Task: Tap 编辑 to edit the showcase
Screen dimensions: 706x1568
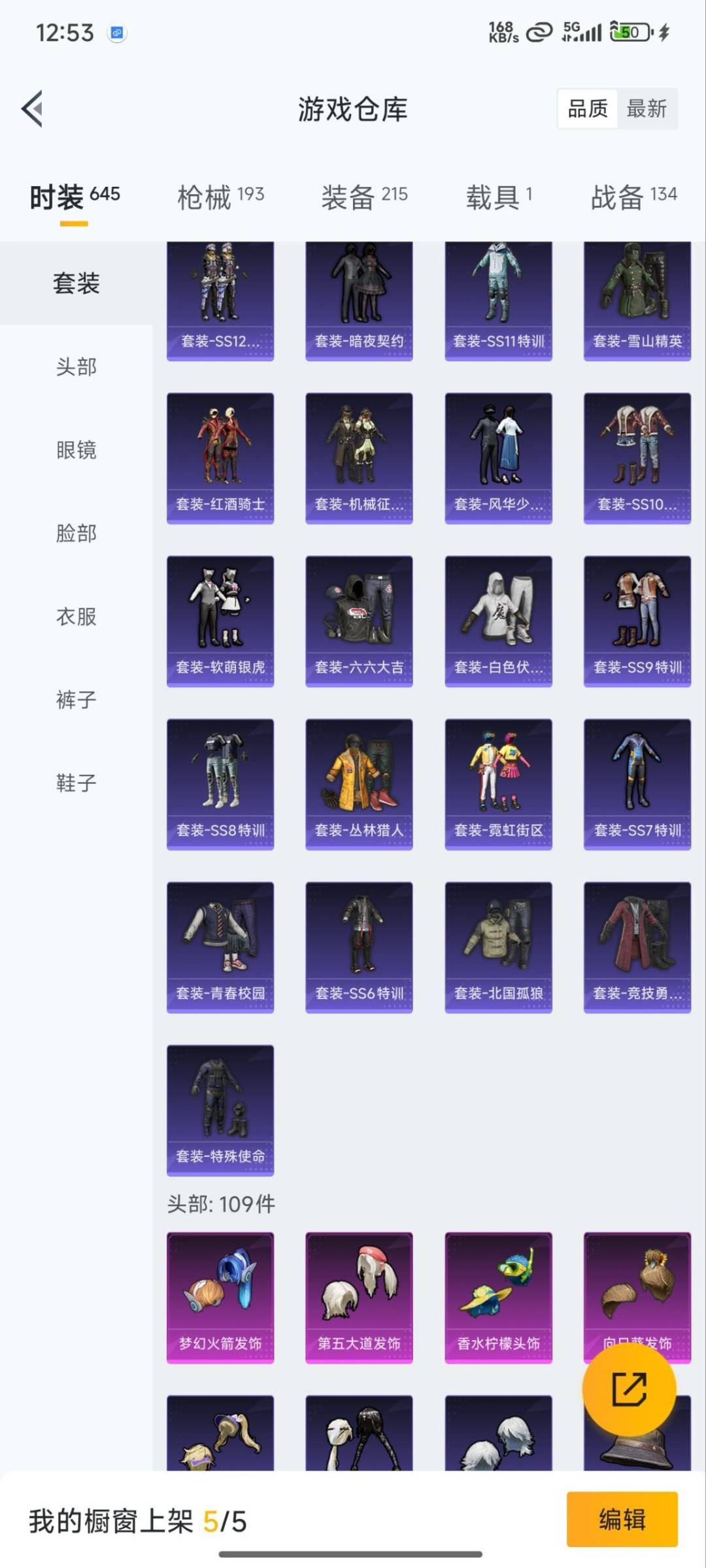Action: (x=622, y=1519)
